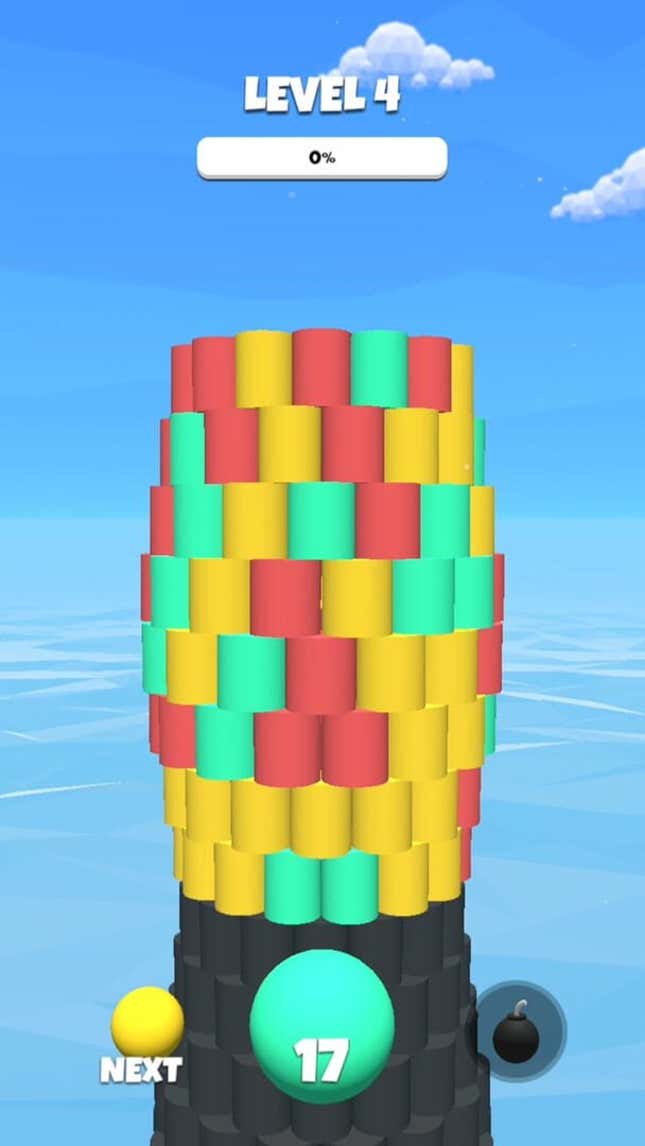Activate the bomb power-up
This screenshot has width=645, height=1146.
517,1032
